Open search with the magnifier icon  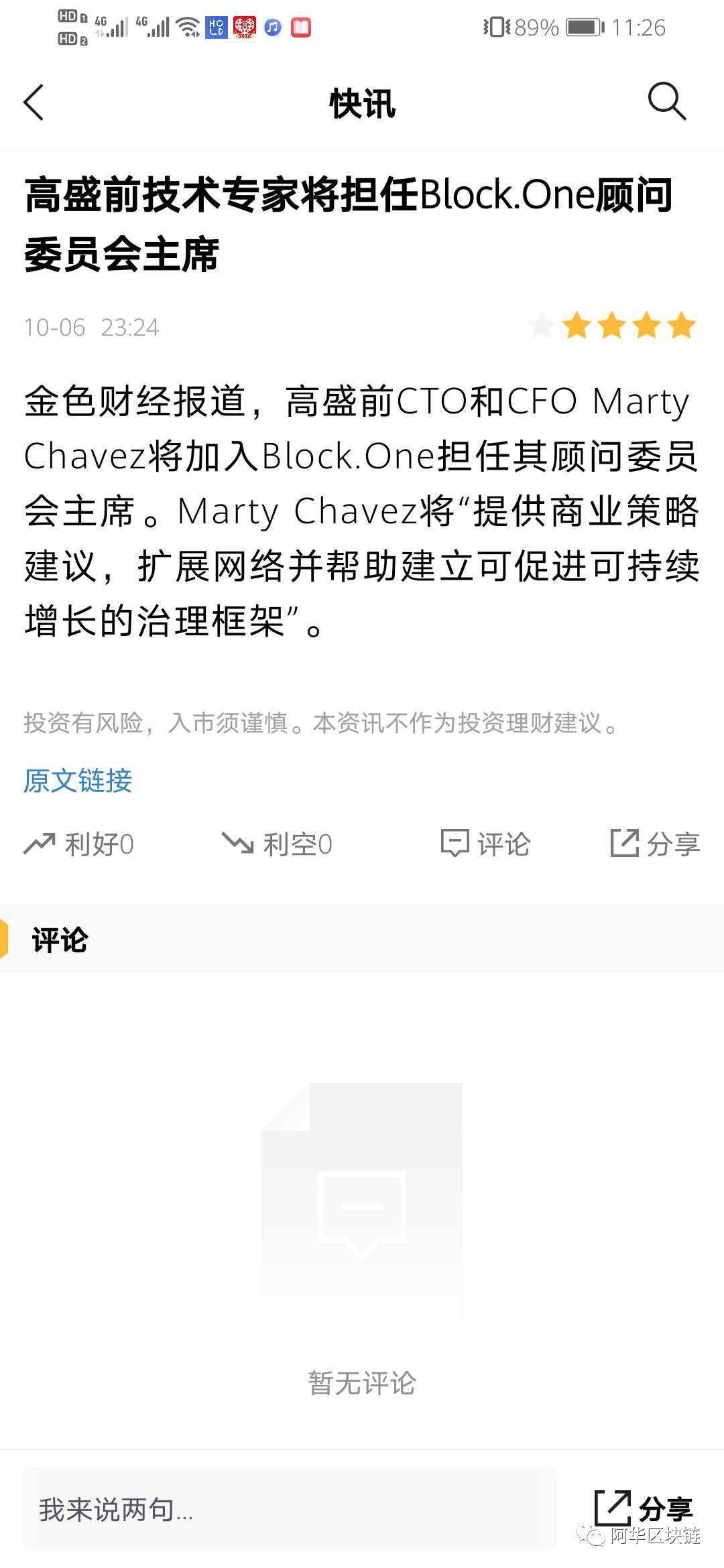click(x=666, y=102)
